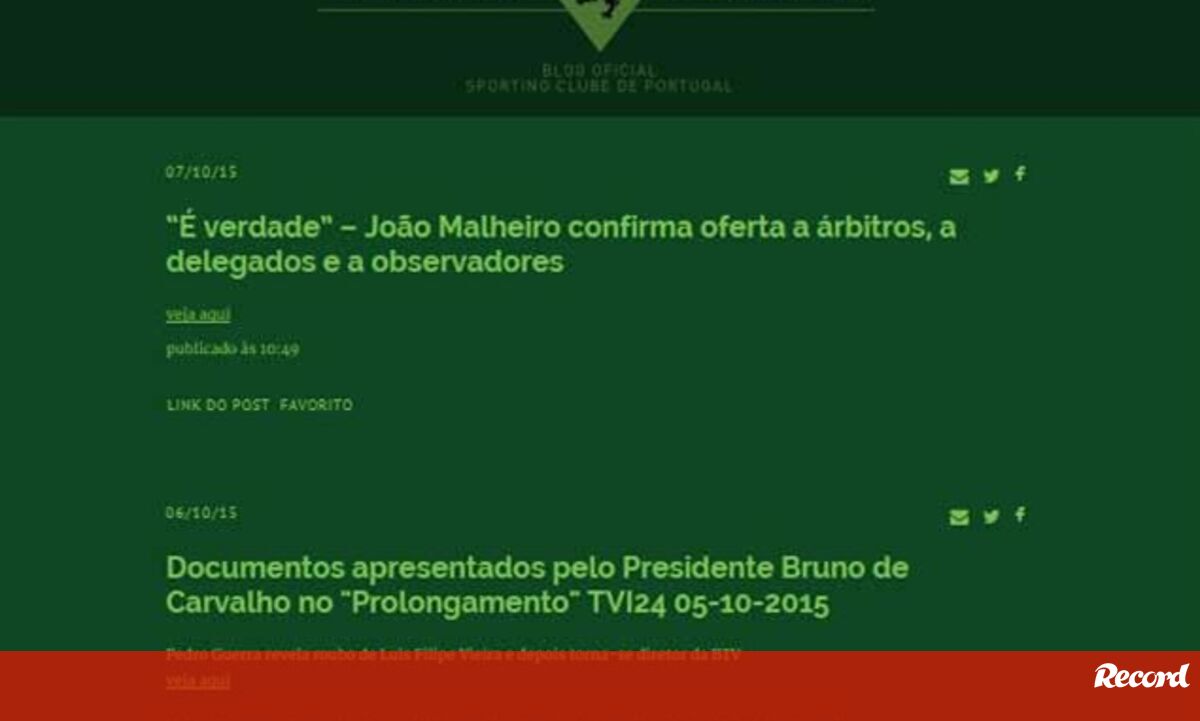
Task: Tweet the João Malheiro post
Action: [x=991, y=176]
